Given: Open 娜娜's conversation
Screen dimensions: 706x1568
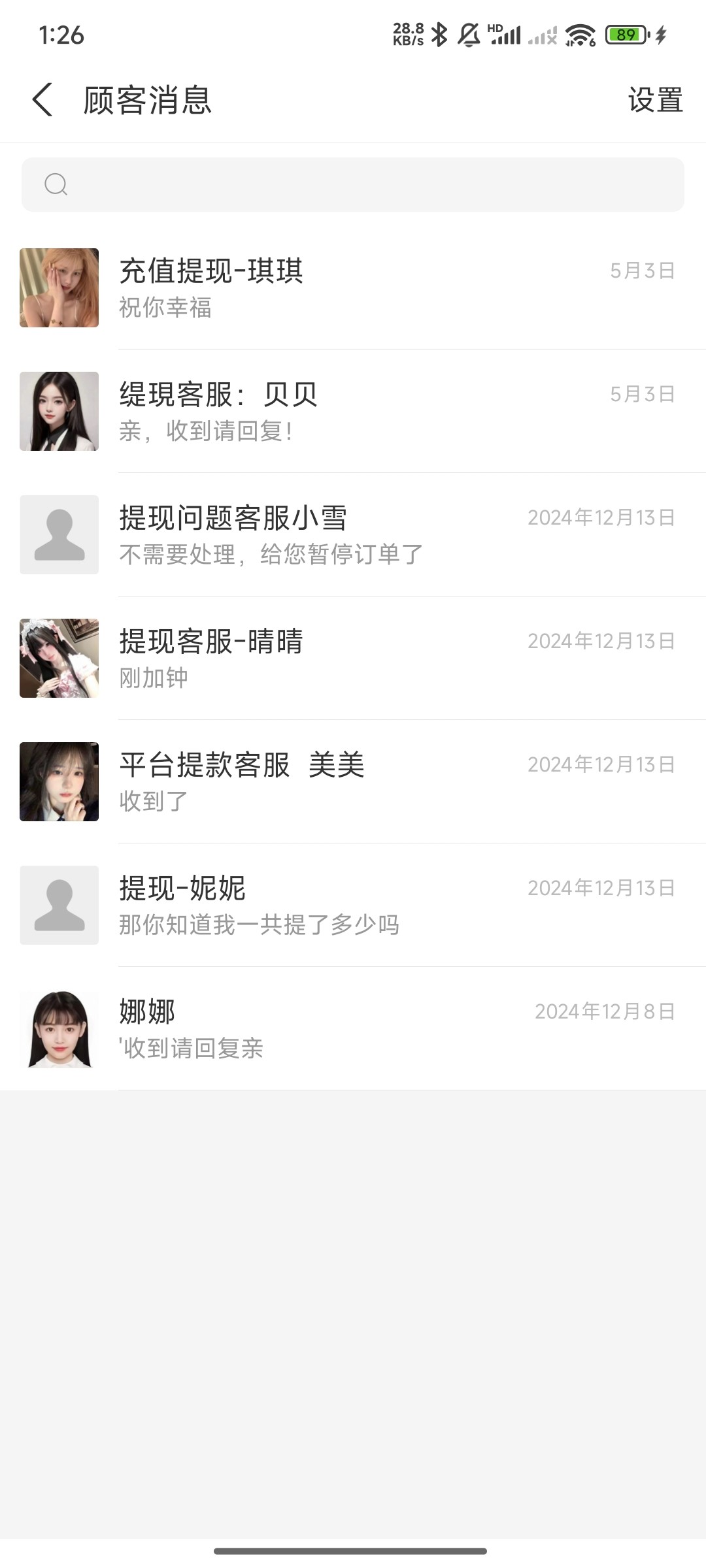Looking at the screenshot, I should [x=353, y=1029].
